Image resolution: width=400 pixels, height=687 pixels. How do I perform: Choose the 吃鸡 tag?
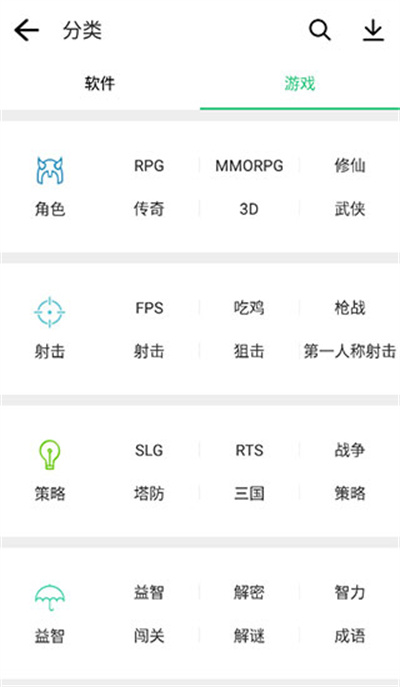[249, 308]
